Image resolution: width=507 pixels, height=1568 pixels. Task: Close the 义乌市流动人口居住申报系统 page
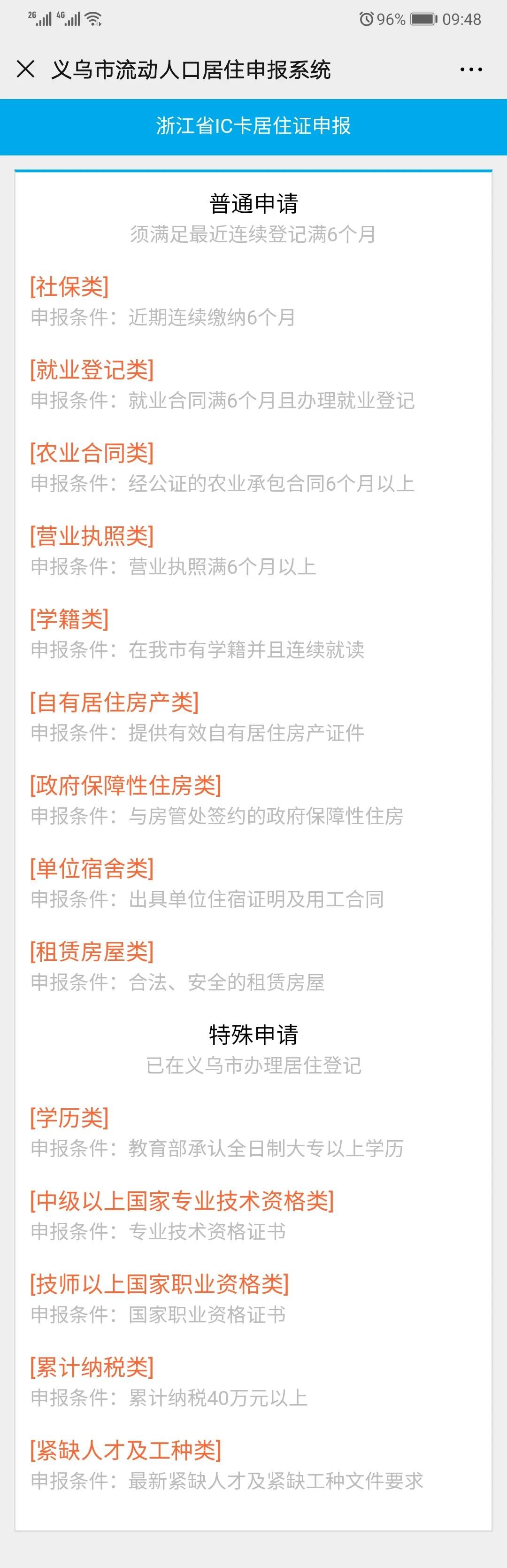pos(25,70)
